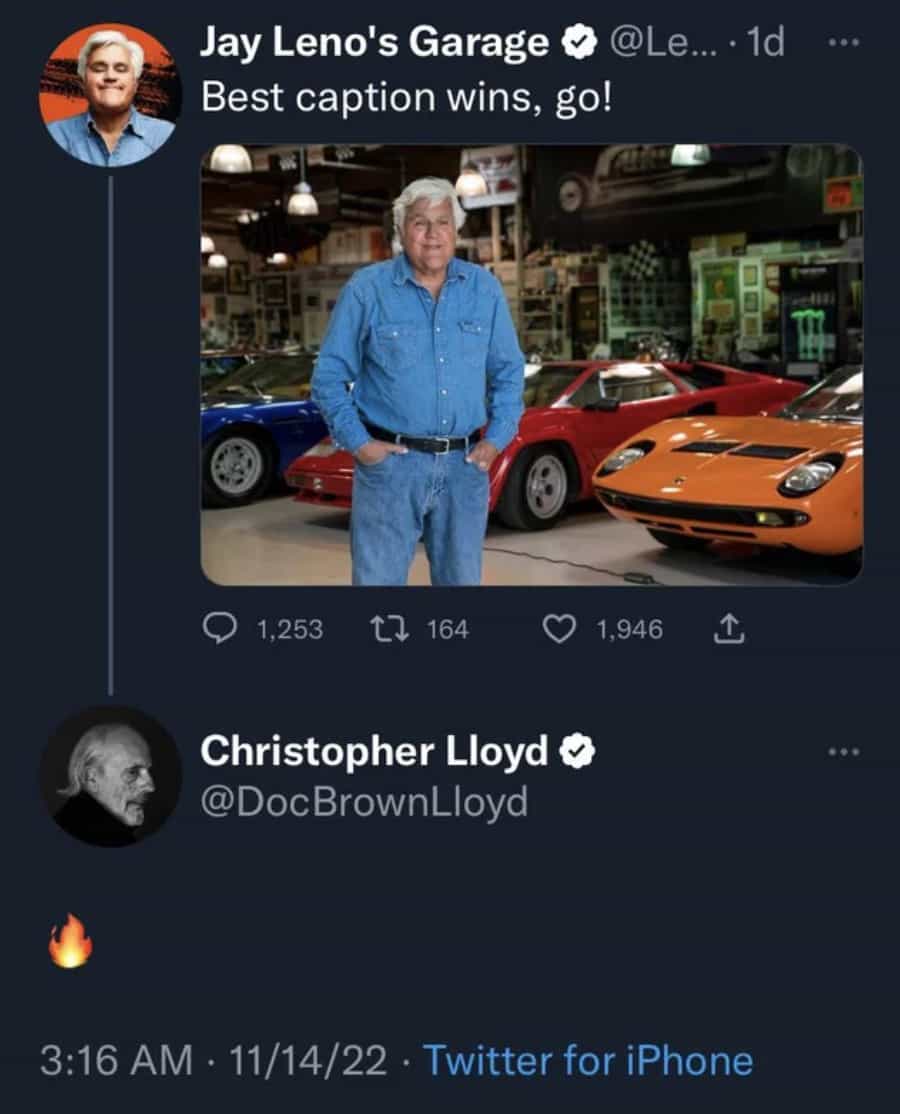Image resolution: width=900 pixels, height=1114 pixels.
Task: Share Jay Leno's Garage tweet
Action: [731, 628]
